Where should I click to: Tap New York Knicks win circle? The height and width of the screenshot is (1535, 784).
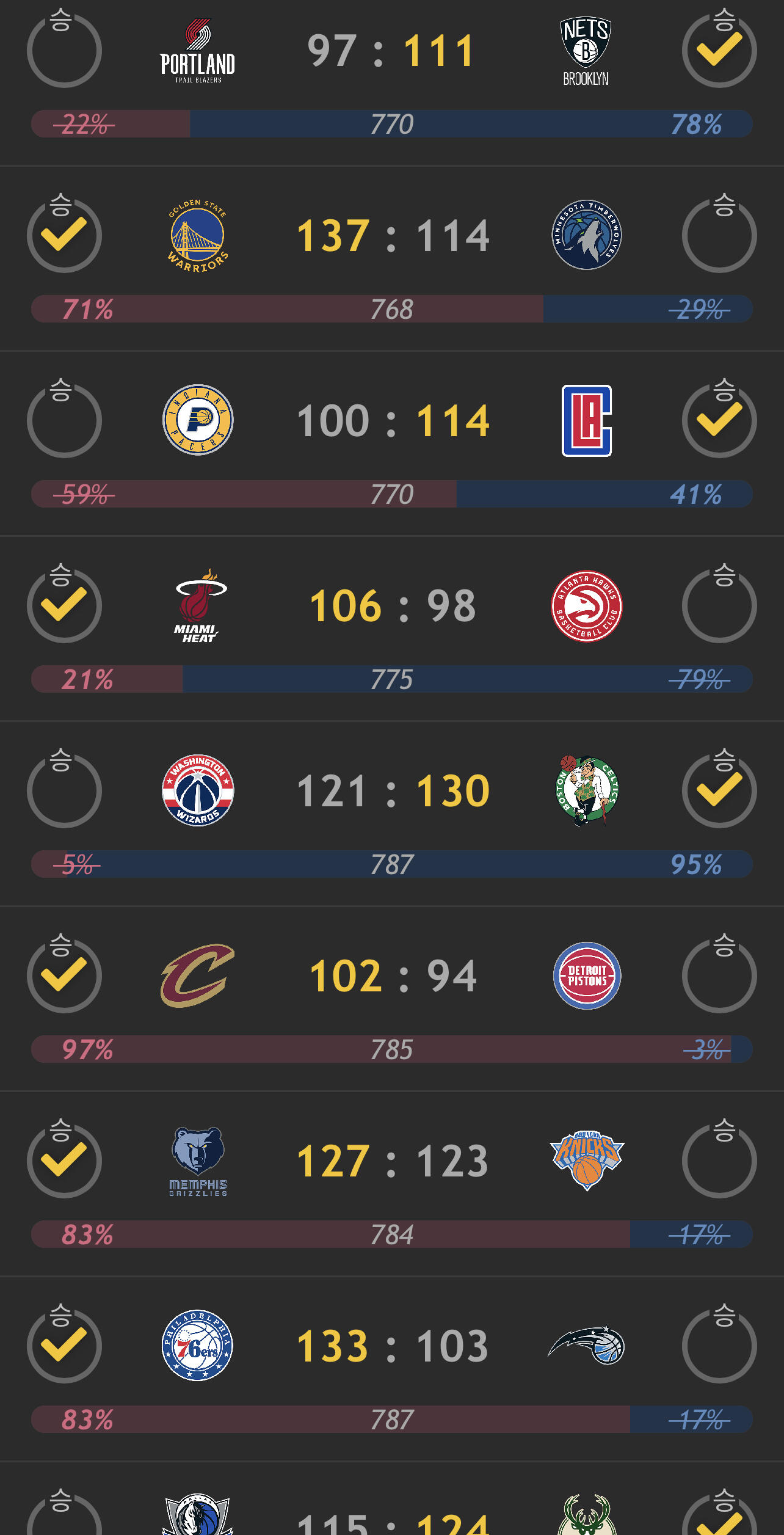tap(719, 1159)
